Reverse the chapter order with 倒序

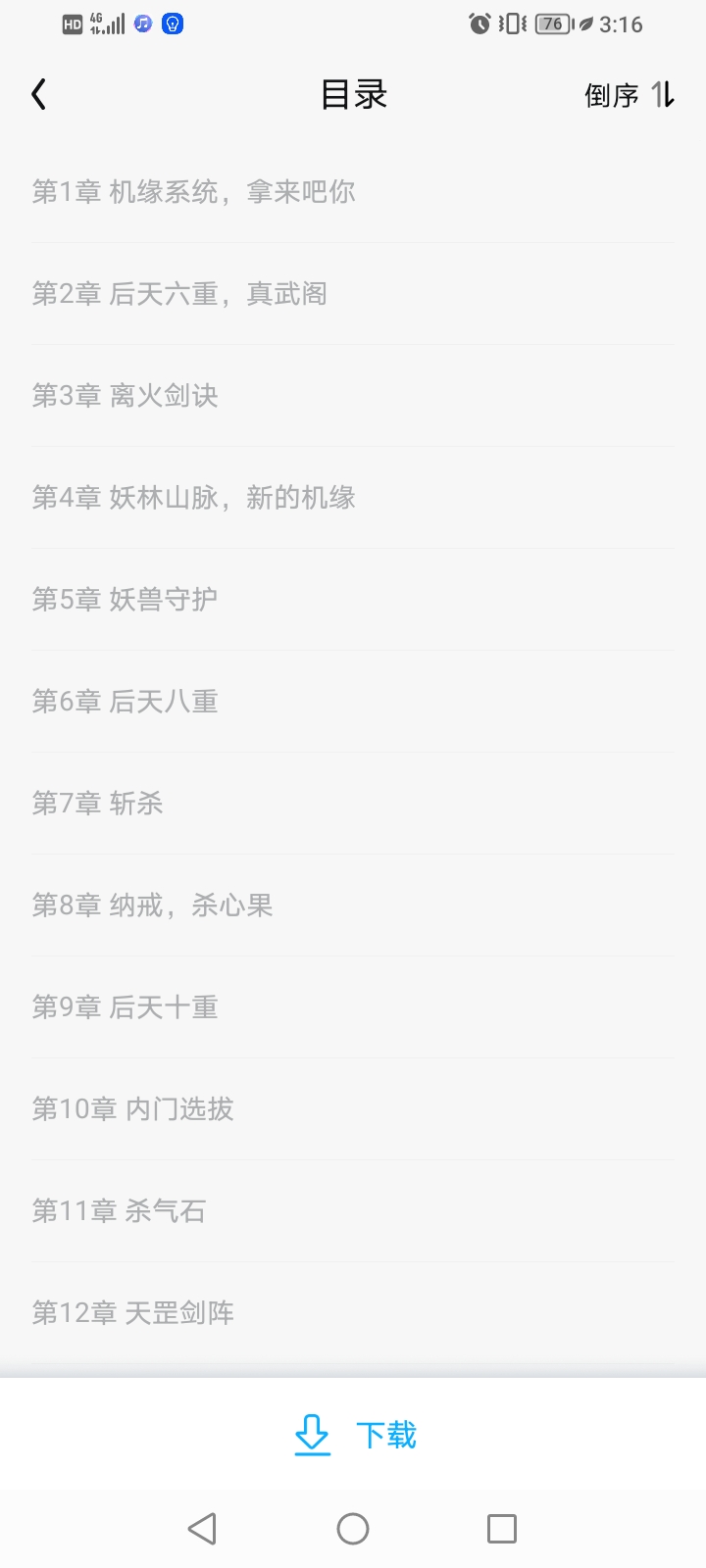(630, 95)
